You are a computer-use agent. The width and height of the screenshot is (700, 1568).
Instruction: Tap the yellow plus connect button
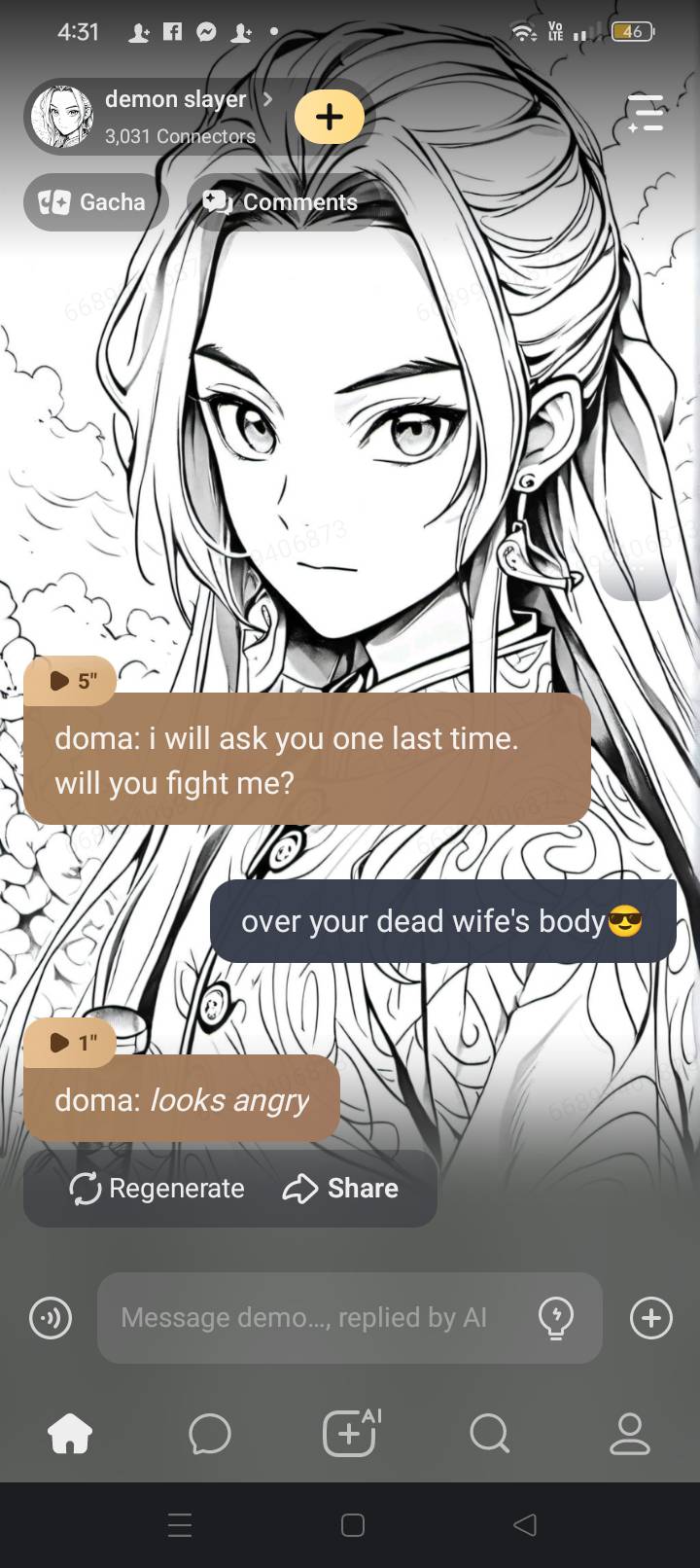[x=330, y=117]
